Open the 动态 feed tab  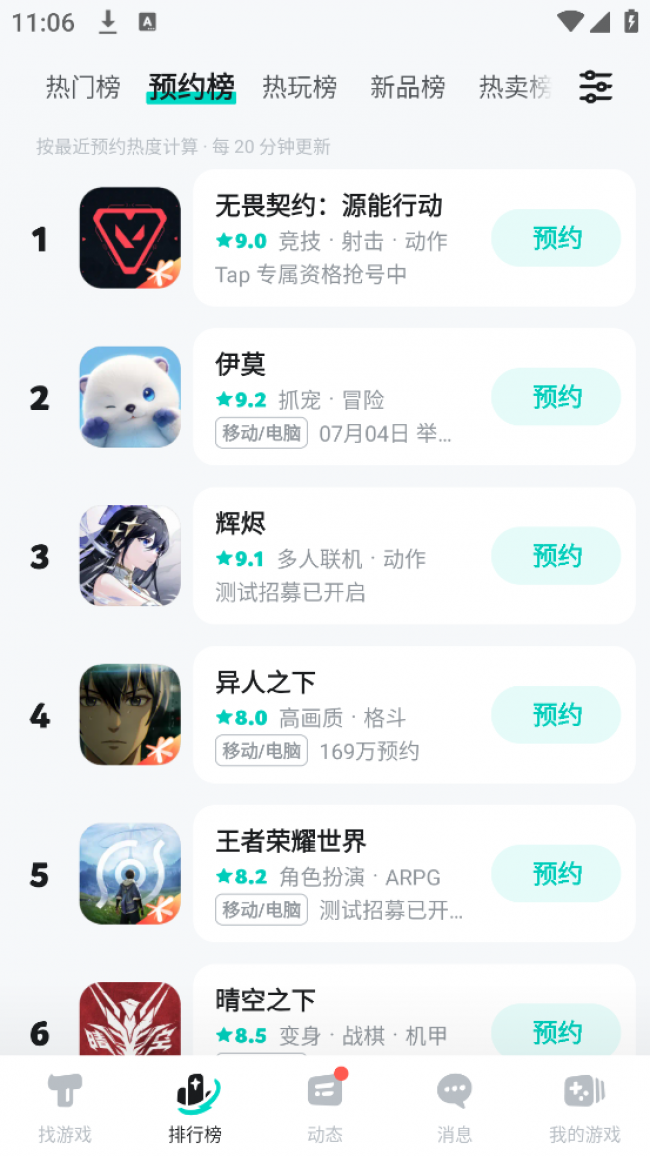pyautogui.click(x=325, y=1107)
